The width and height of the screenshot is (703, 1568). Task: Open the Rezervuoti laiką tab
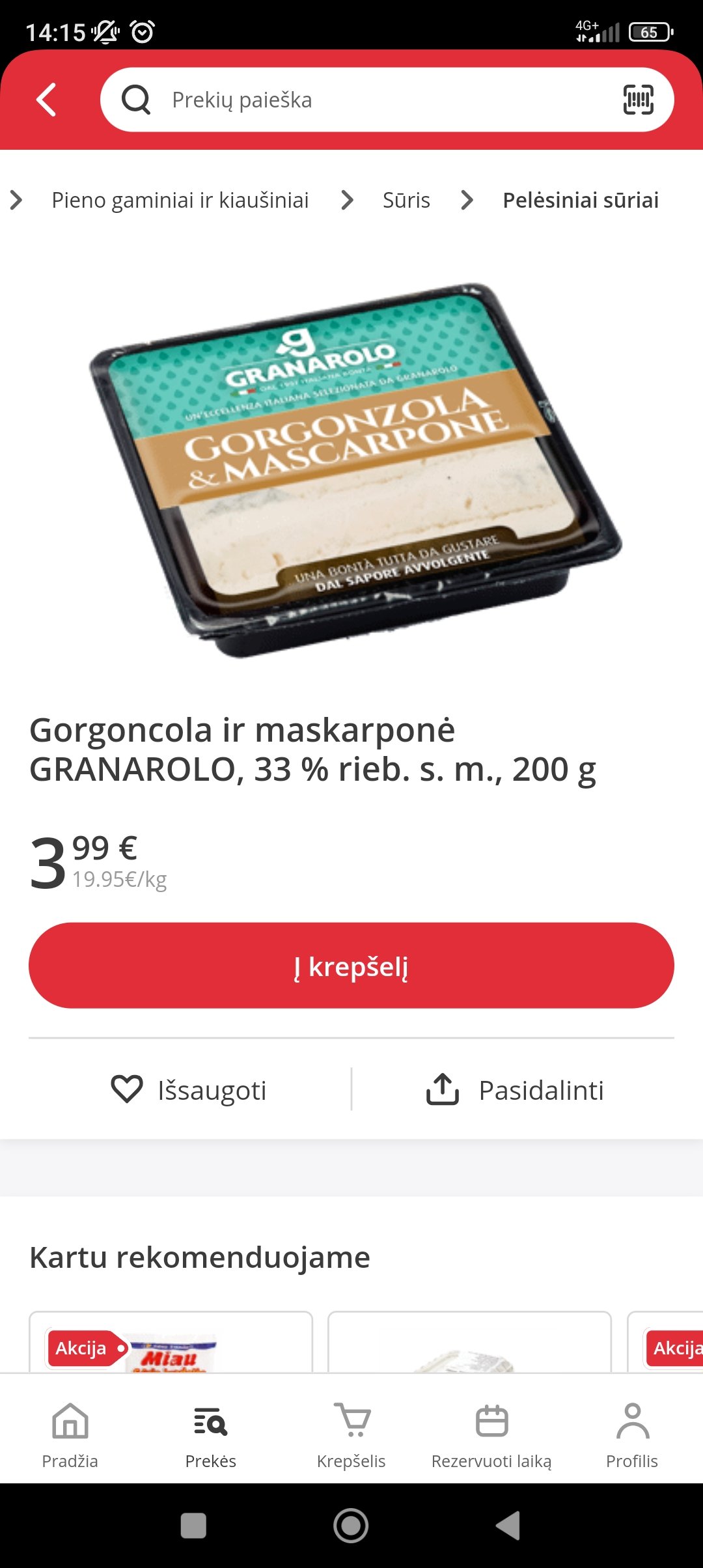click(x=491, y=1435)
